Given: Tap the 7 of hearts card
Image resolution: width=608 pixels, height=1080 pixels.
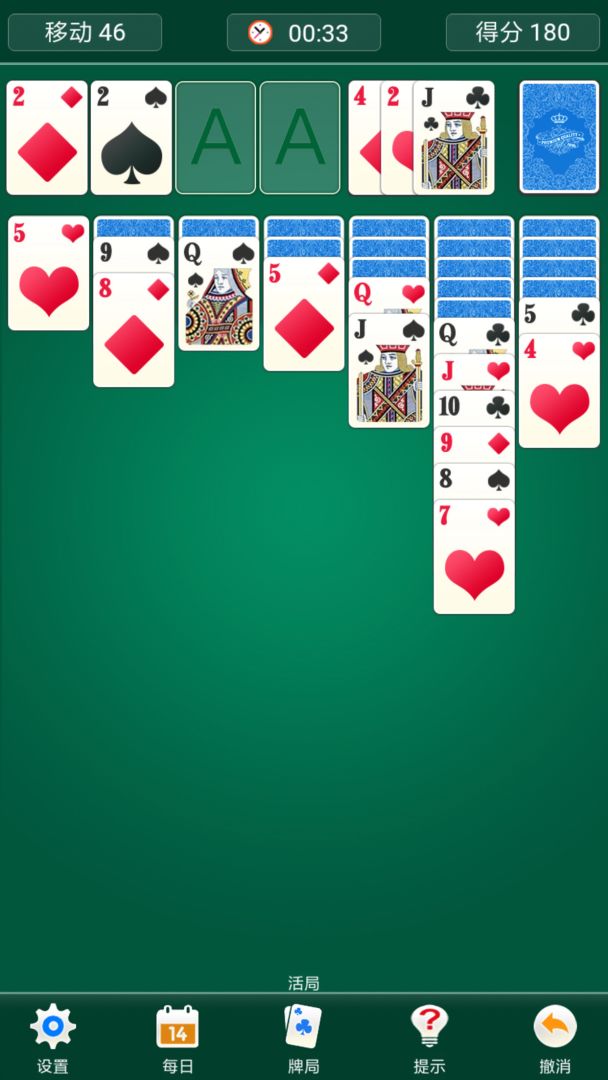Looking at the screenshot, I should (x=474, y=557).
